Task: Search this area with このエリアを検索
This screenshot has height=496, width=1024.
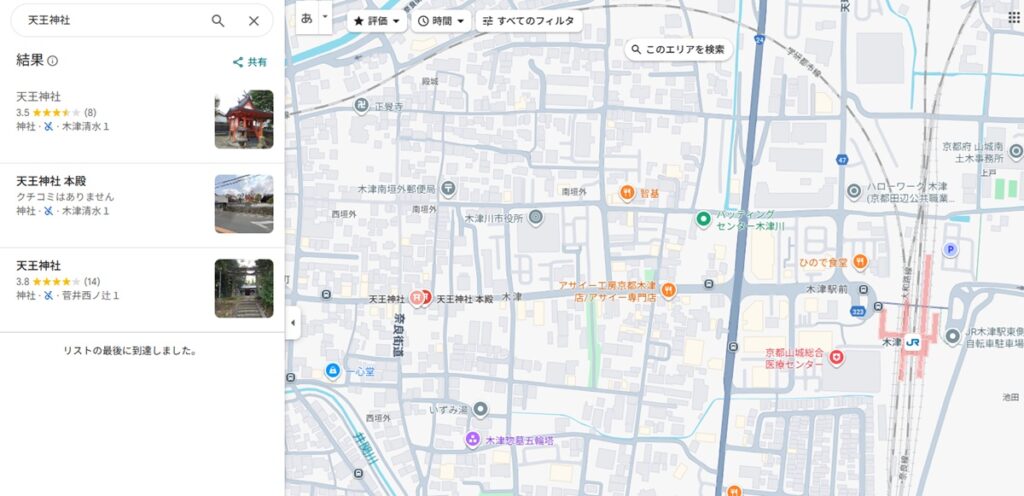Action: [x=678, y=49]
